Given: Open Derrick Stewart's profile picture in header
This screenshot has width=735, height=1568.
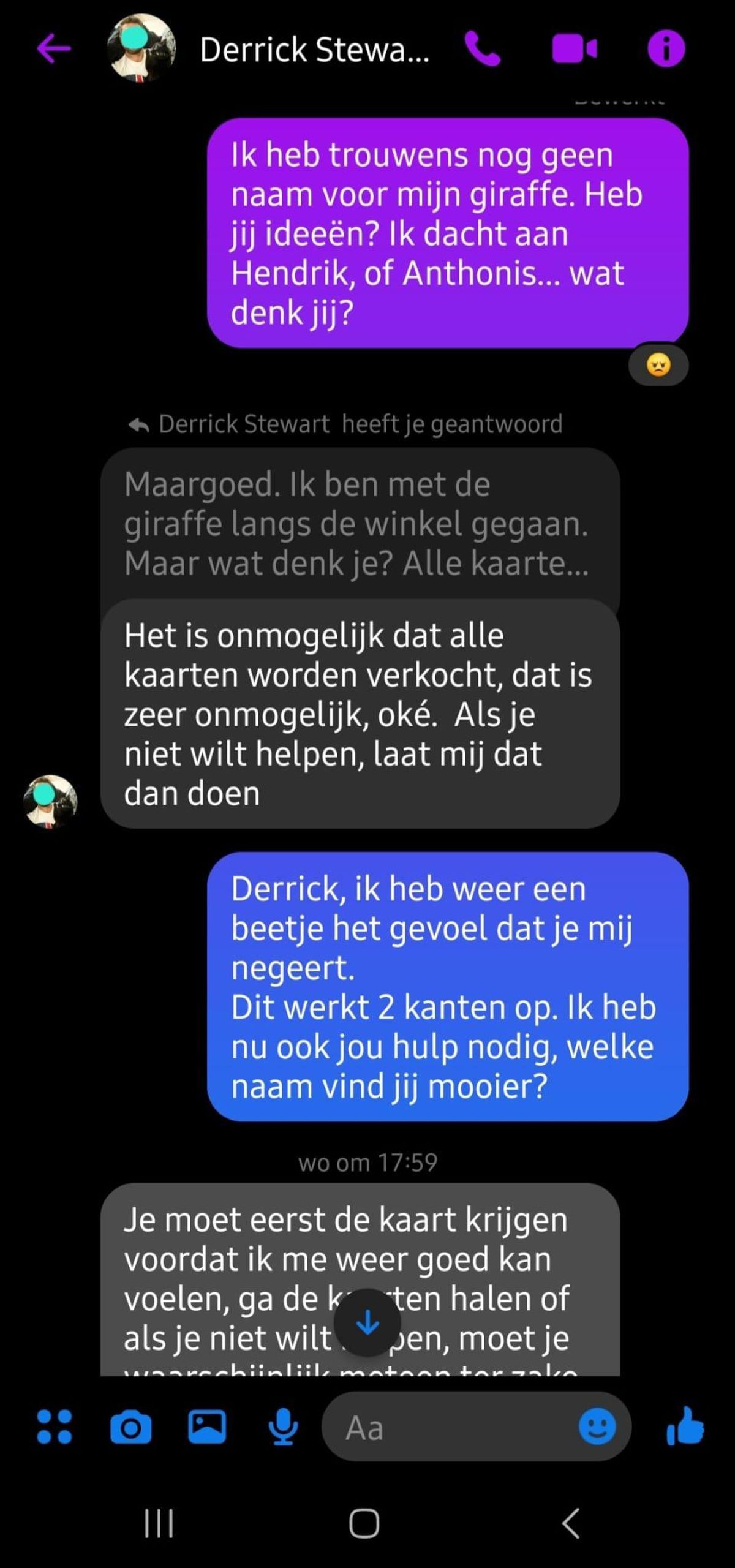Looking at the screenshot, I should [x=141, y=48].
